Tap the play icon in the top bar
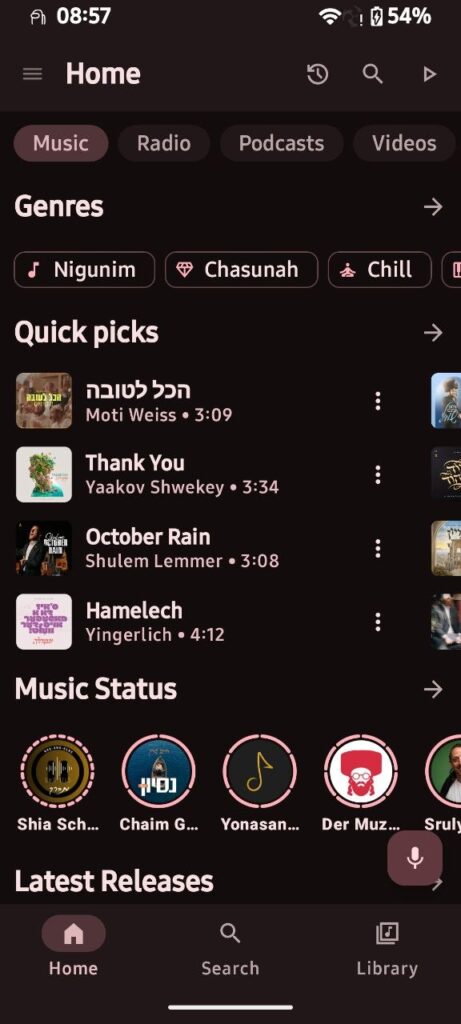The width and height of the screenshot is (461, 1024). pos(429,74)
